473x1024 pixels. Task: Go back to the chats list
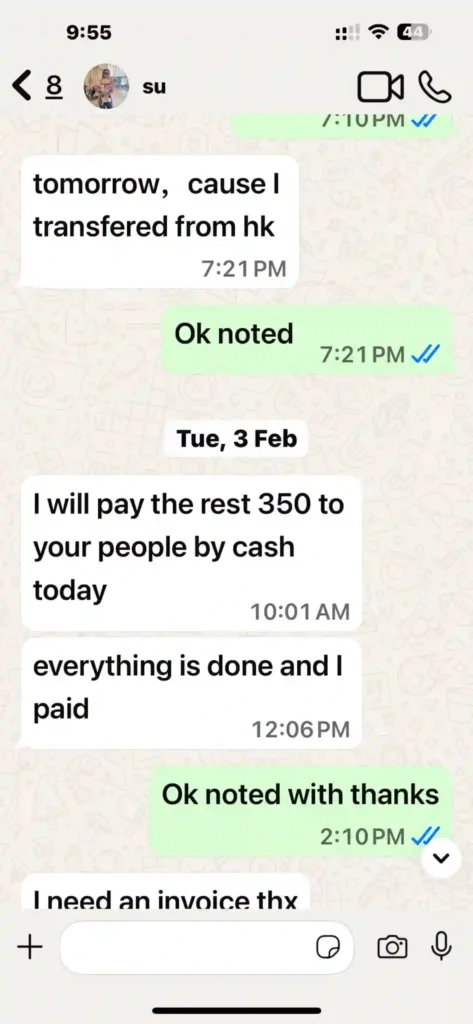tap(37, 86)
